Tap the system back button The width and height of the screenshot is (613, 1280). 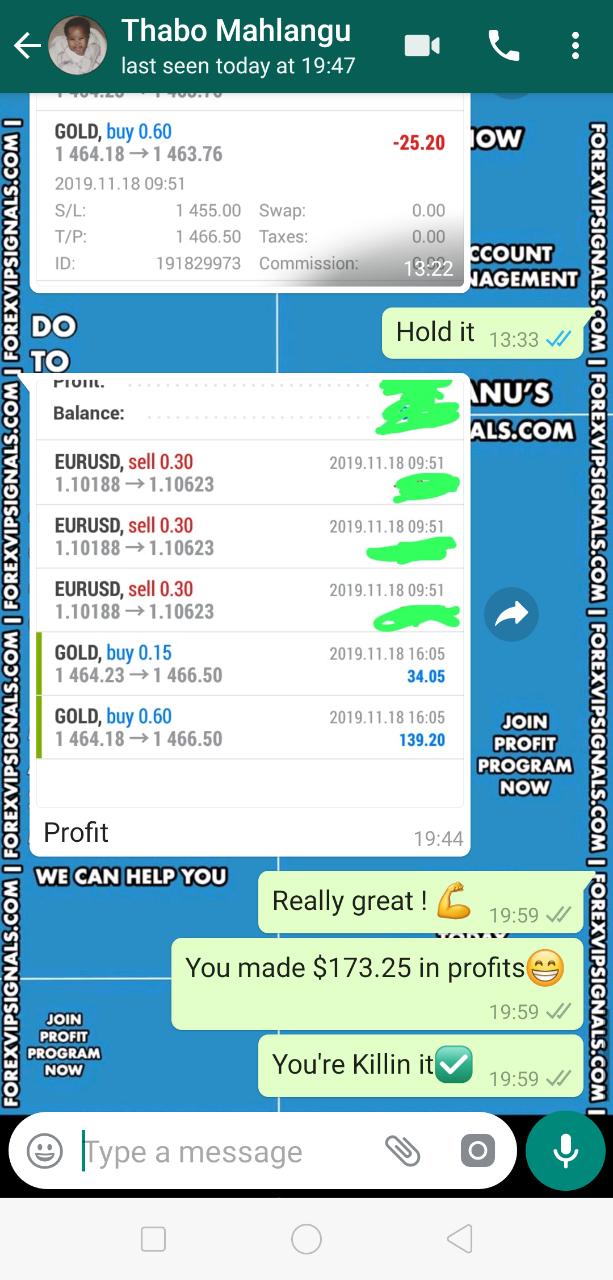(459, 1240)
